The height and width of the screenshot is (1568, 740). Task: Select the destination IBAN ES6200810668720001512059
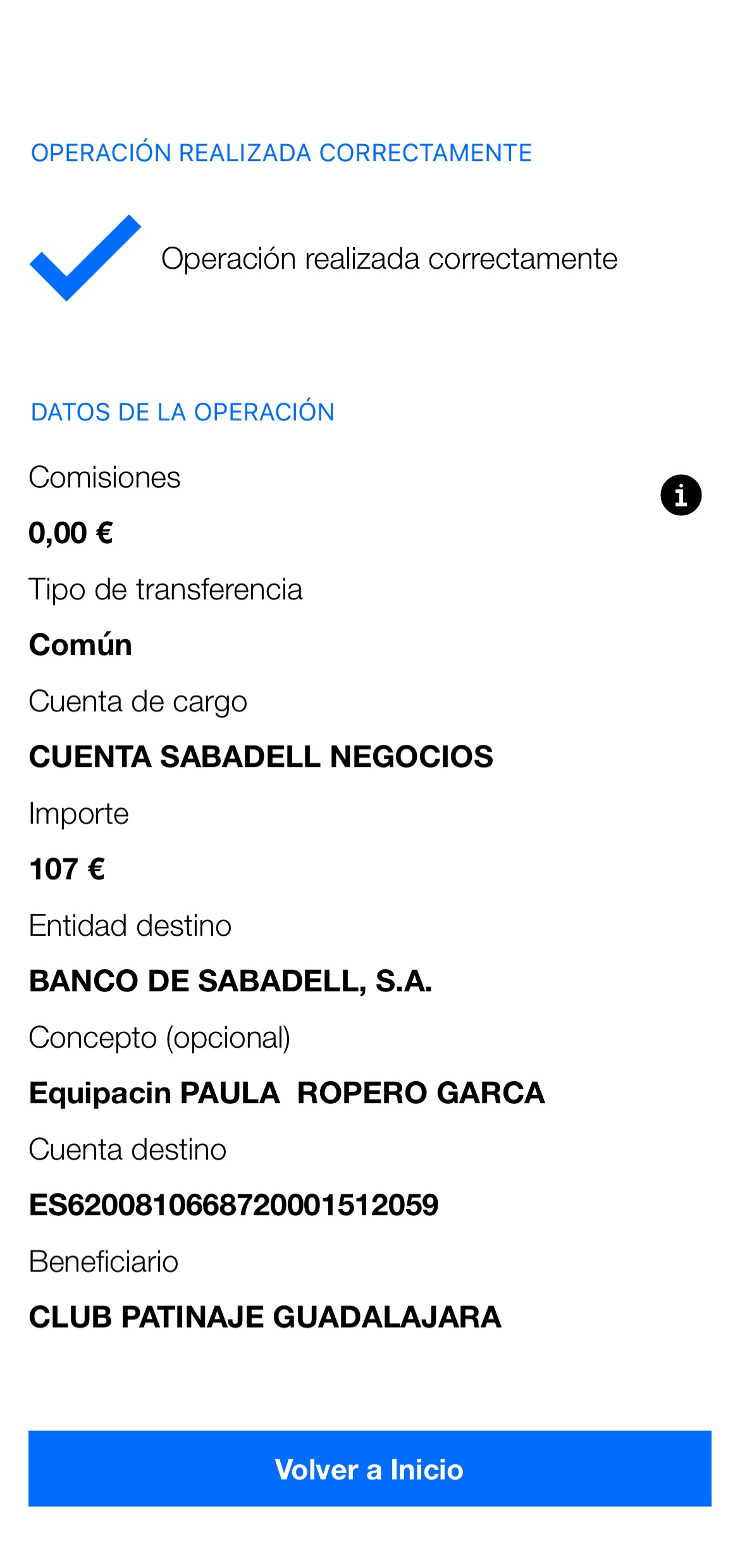234,1205
